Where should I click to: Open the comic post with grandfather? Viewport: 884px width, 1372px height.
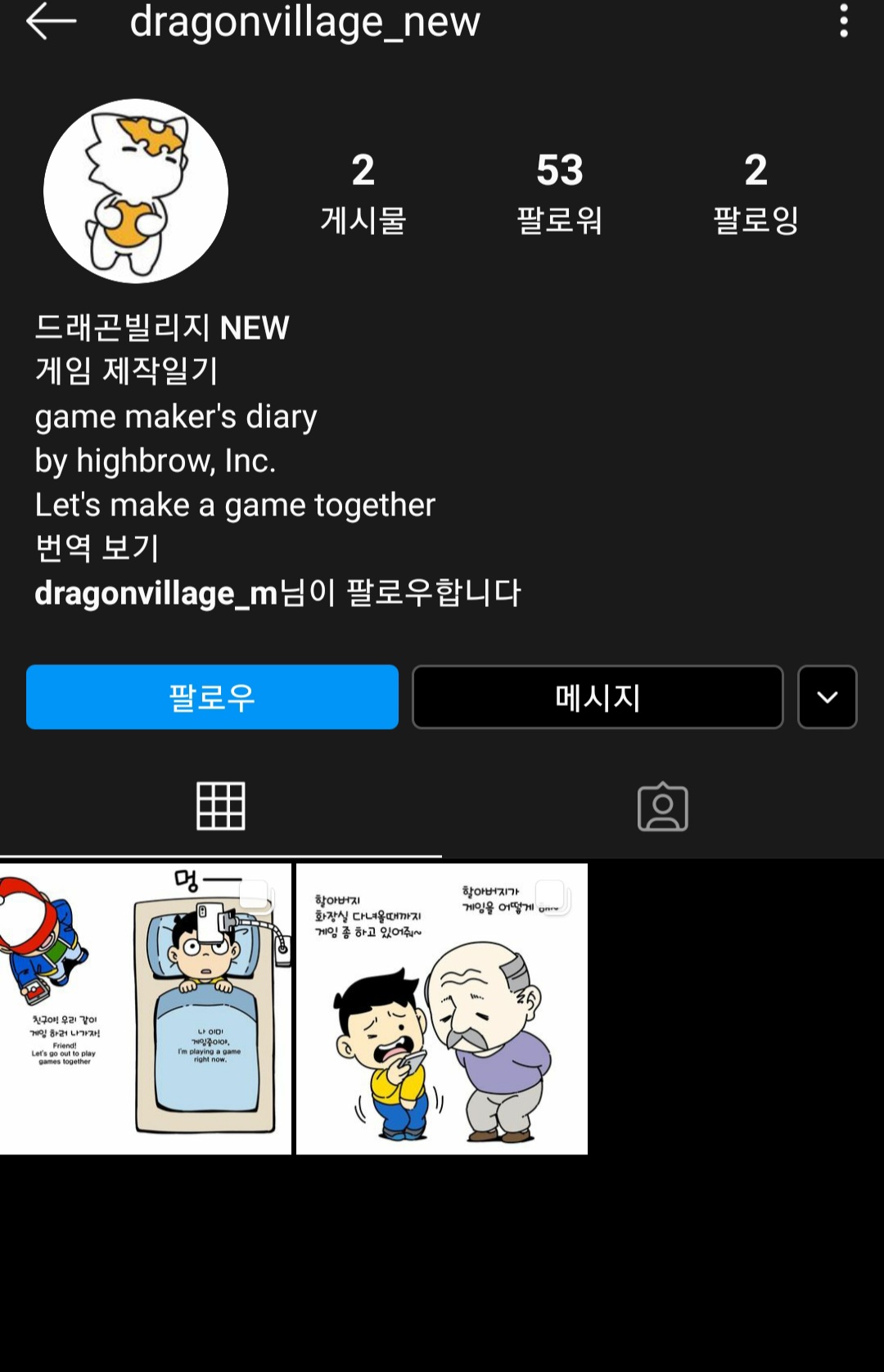click(442, 1009)
